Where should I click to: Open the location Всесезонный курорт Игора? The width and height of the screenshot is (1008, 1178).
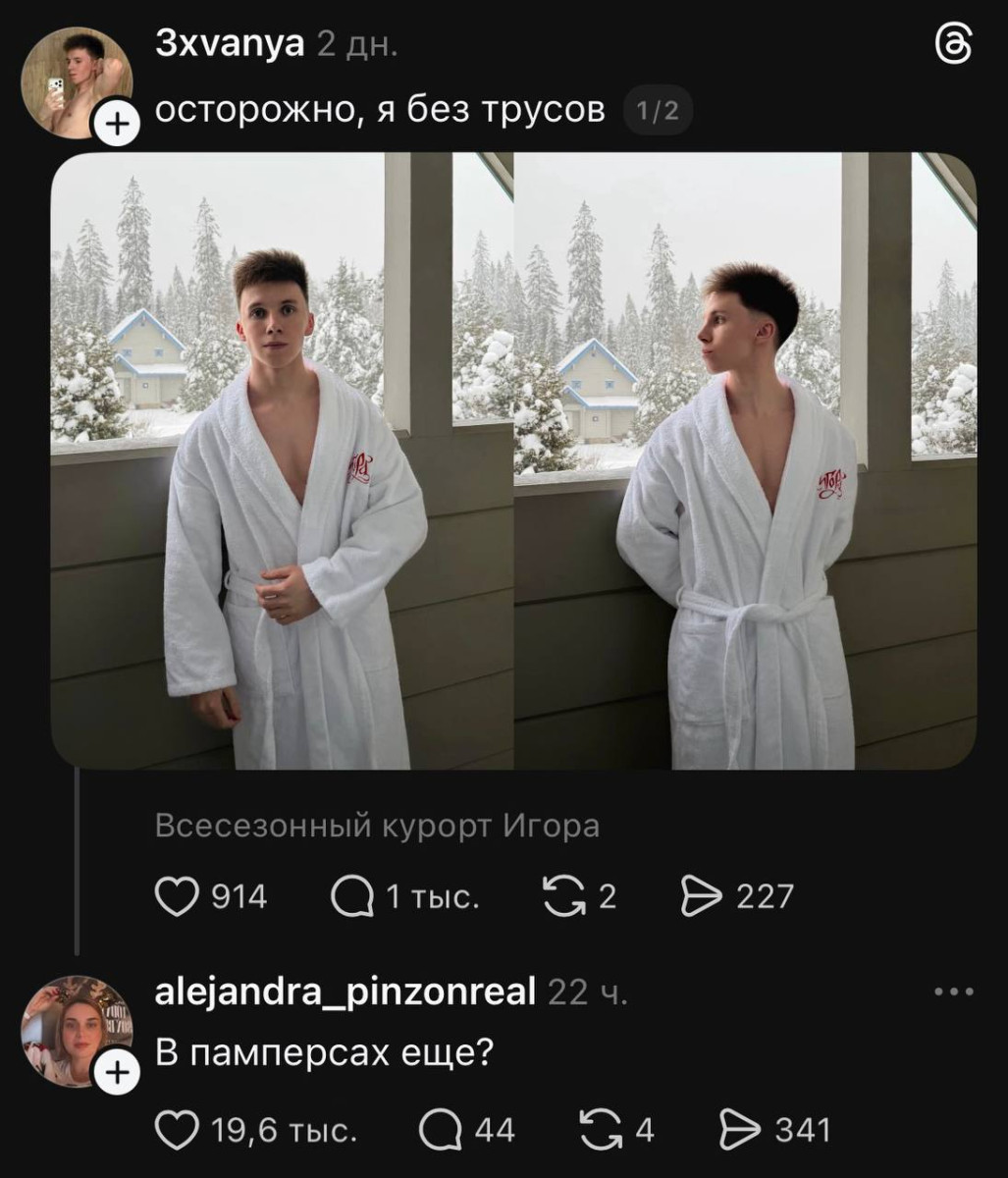(377, 827)
